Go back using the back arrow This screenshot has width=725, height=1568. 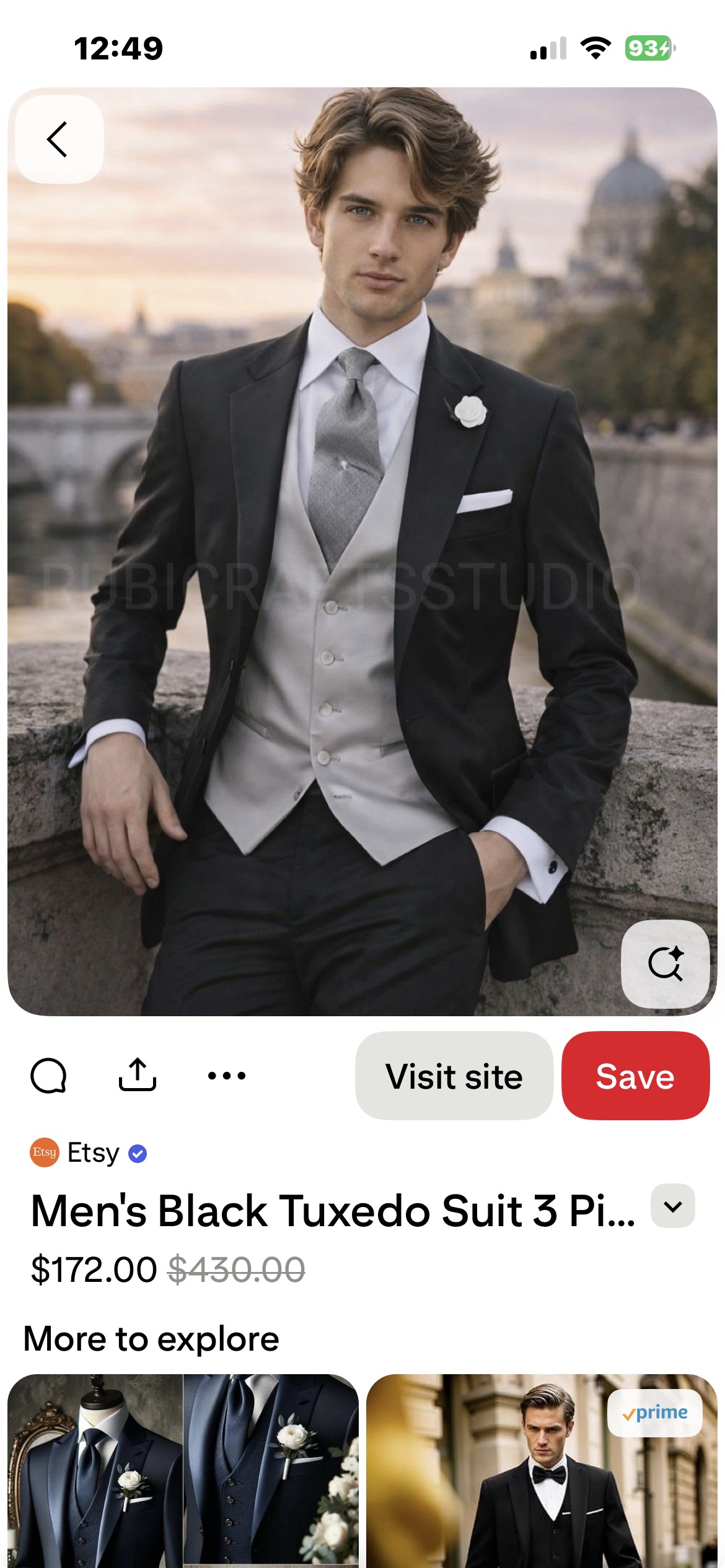(x=59, y=139)
